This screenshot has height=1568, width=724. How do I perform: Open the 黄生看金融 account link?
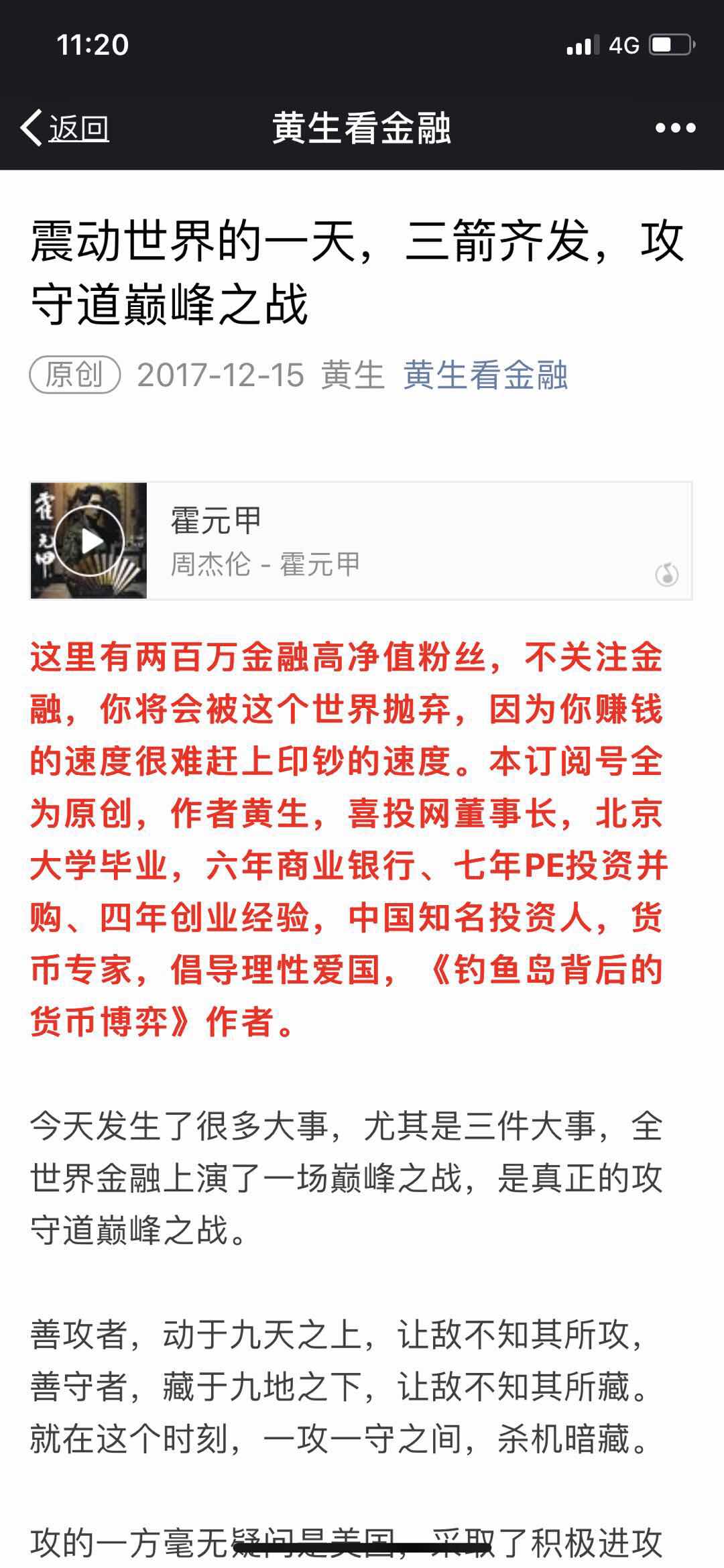click(485, 375)
